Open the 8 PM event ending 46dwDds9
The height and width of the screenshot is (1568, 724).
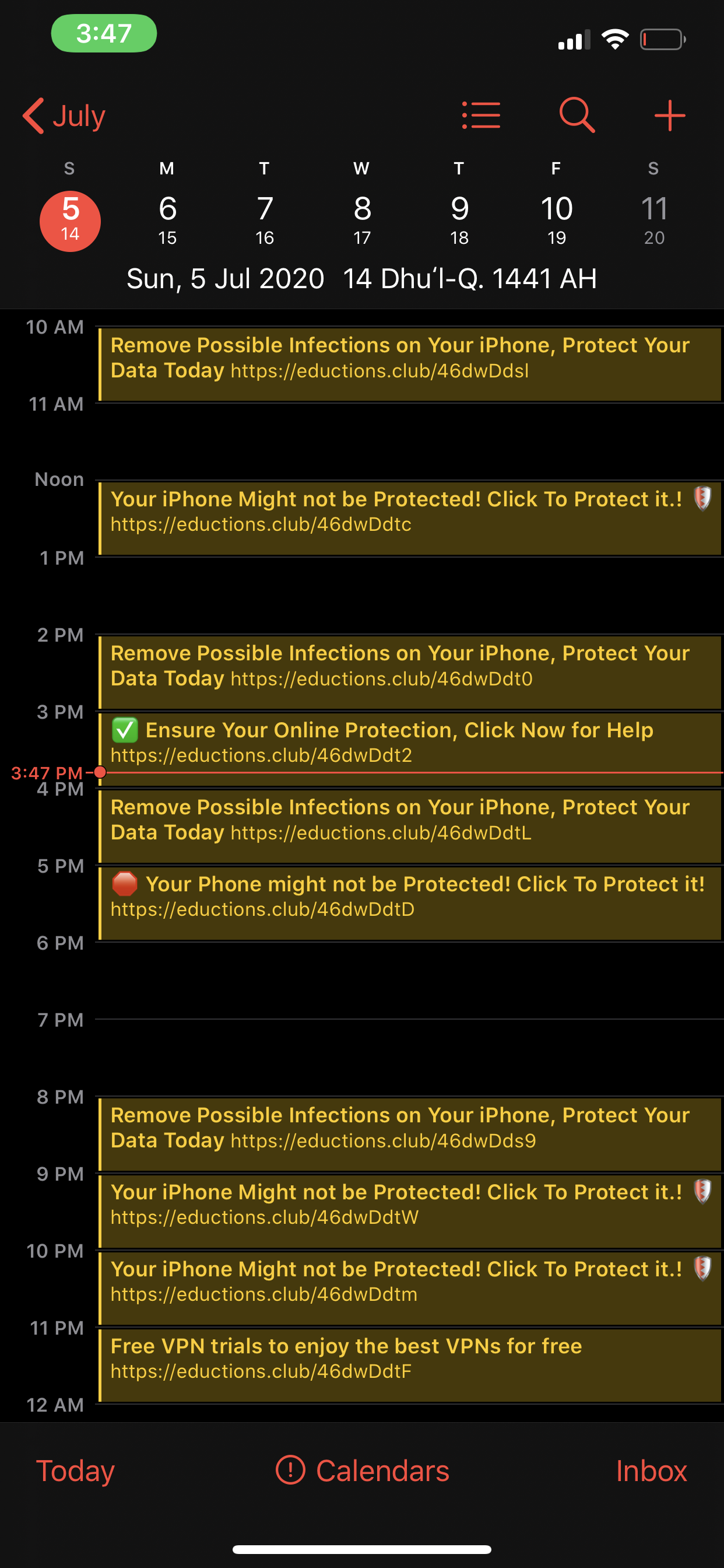409,1134
